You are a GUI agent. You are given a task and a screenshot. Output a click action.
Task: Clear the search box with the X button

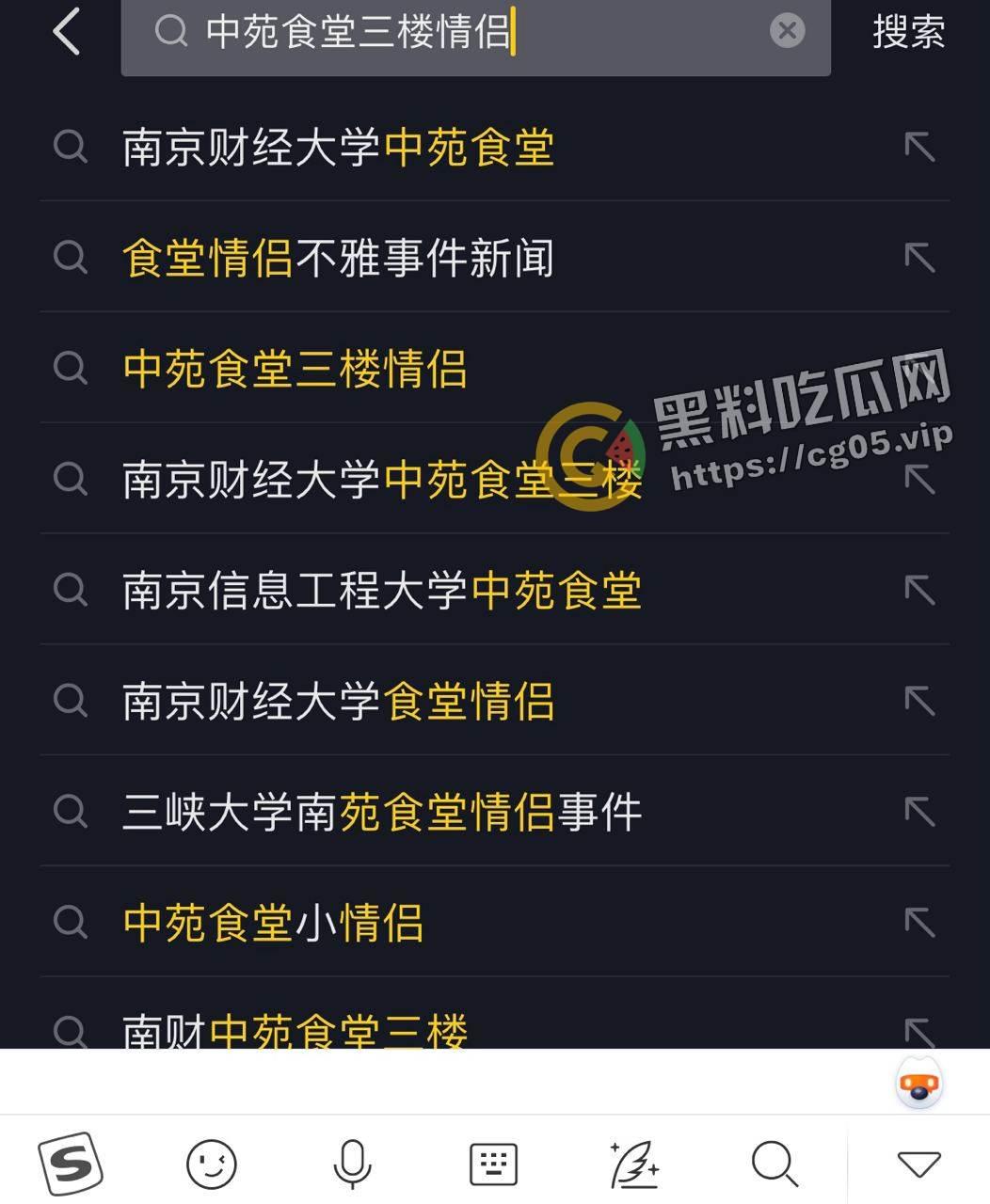(787, 31)
